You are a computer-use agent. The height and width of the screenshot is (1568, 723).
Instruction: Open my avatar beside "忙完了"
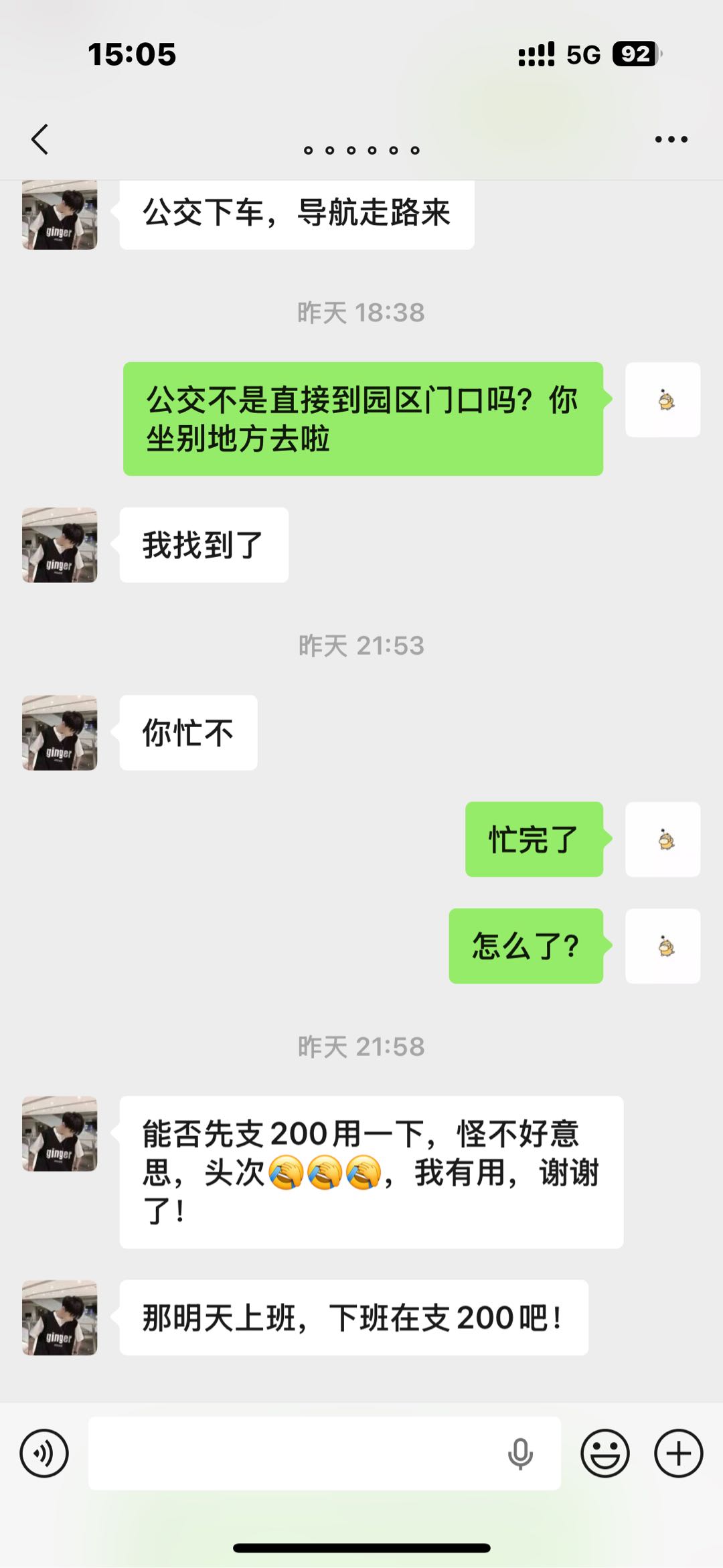[663, 840]
